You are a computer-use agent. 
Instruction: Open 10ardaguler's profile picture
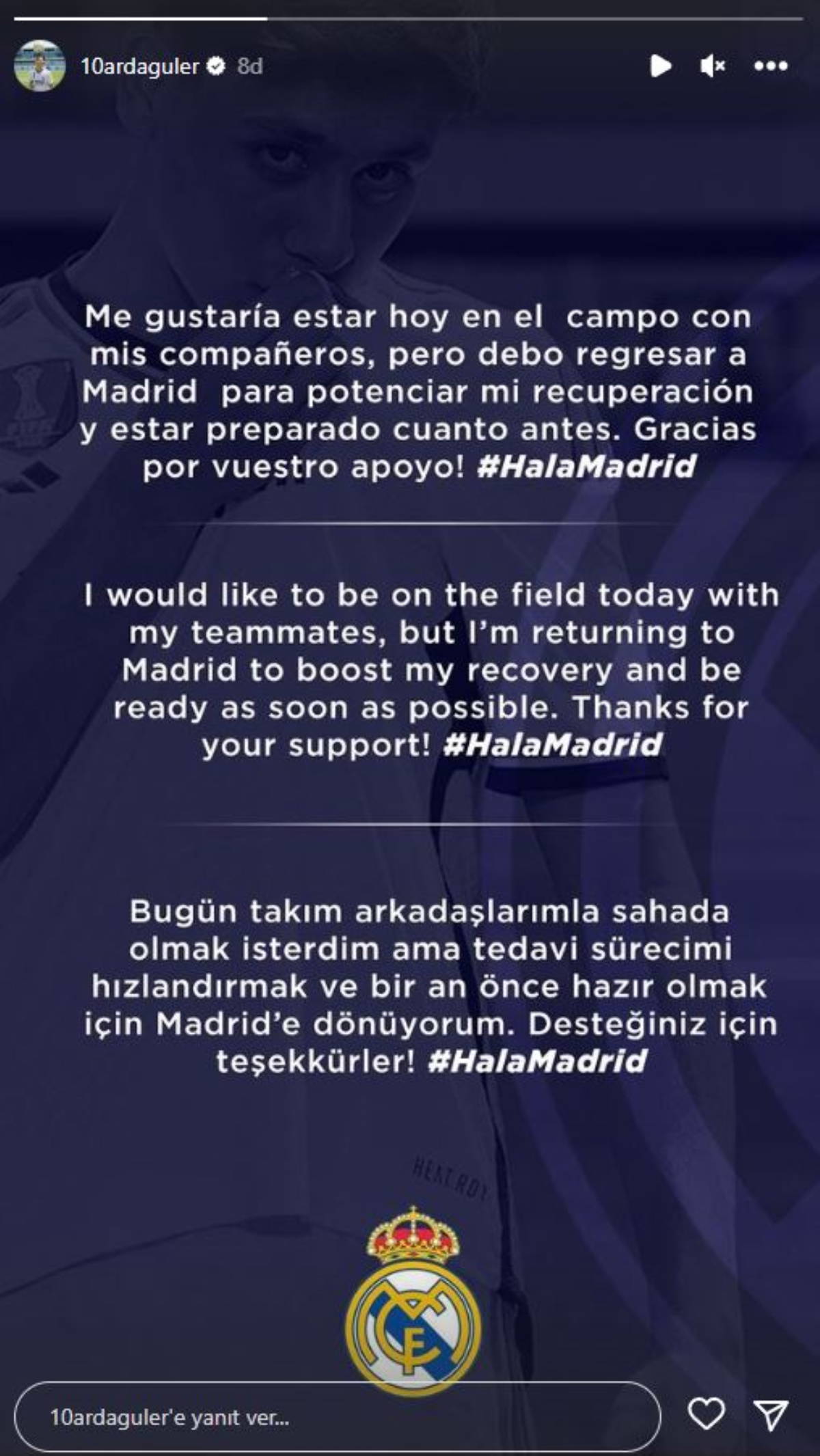pyautogui.click(x=40, y=66)
